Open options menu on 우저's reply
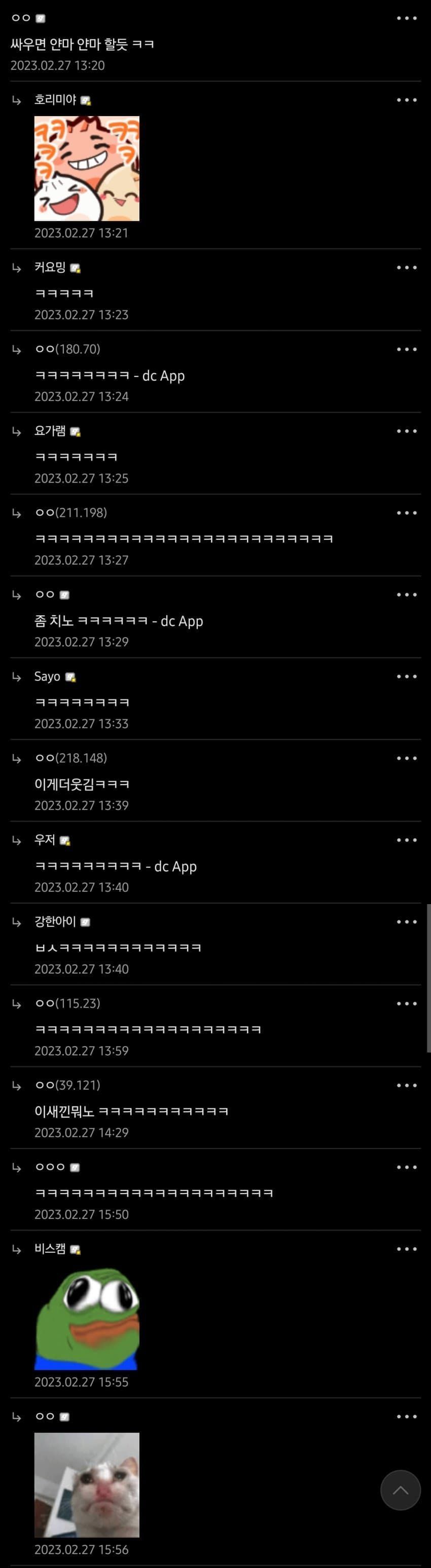Viewport: 431px width, 1568px height. point(406,840)
